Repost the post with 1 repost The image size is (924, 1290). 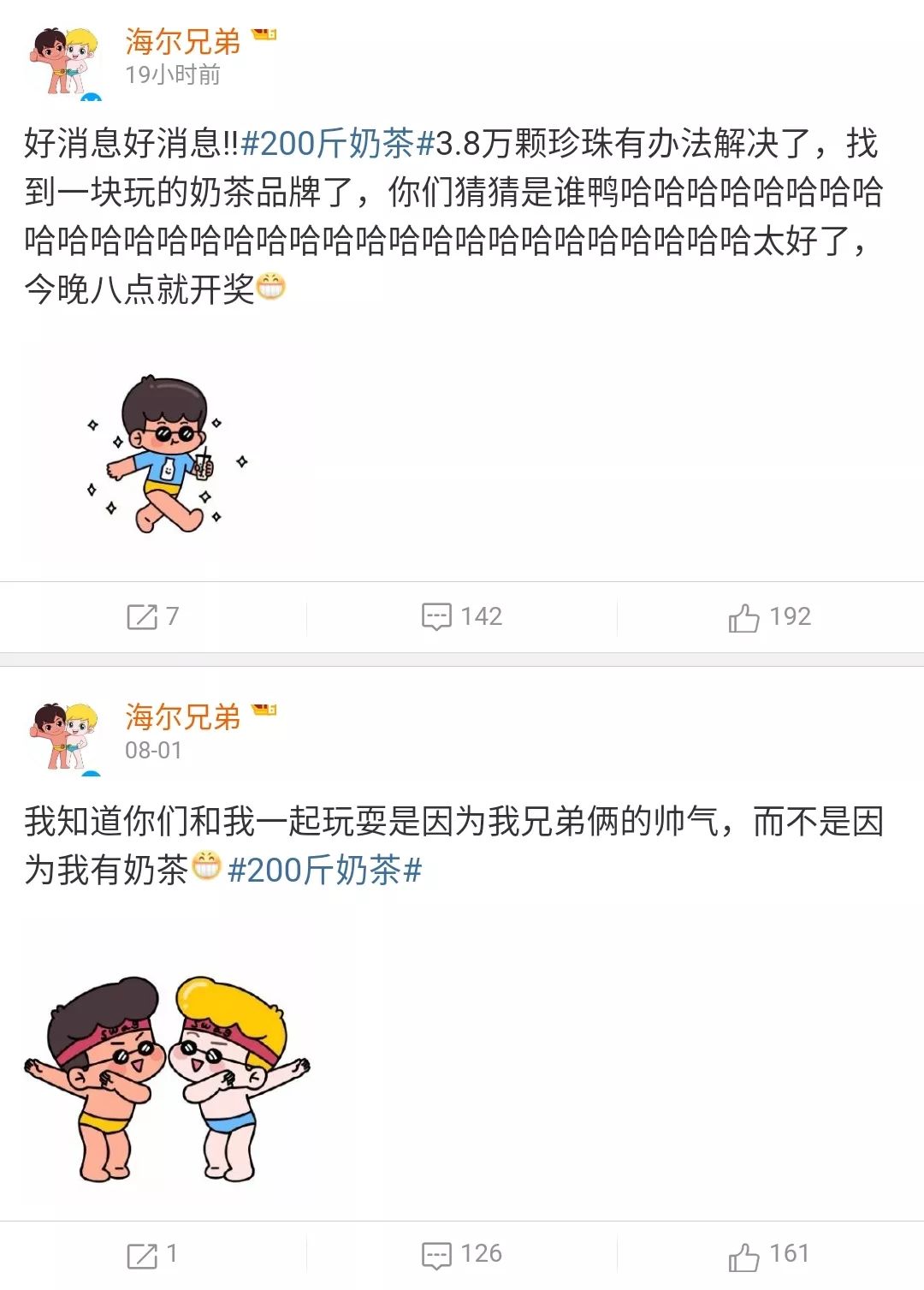click(153, 1255)
